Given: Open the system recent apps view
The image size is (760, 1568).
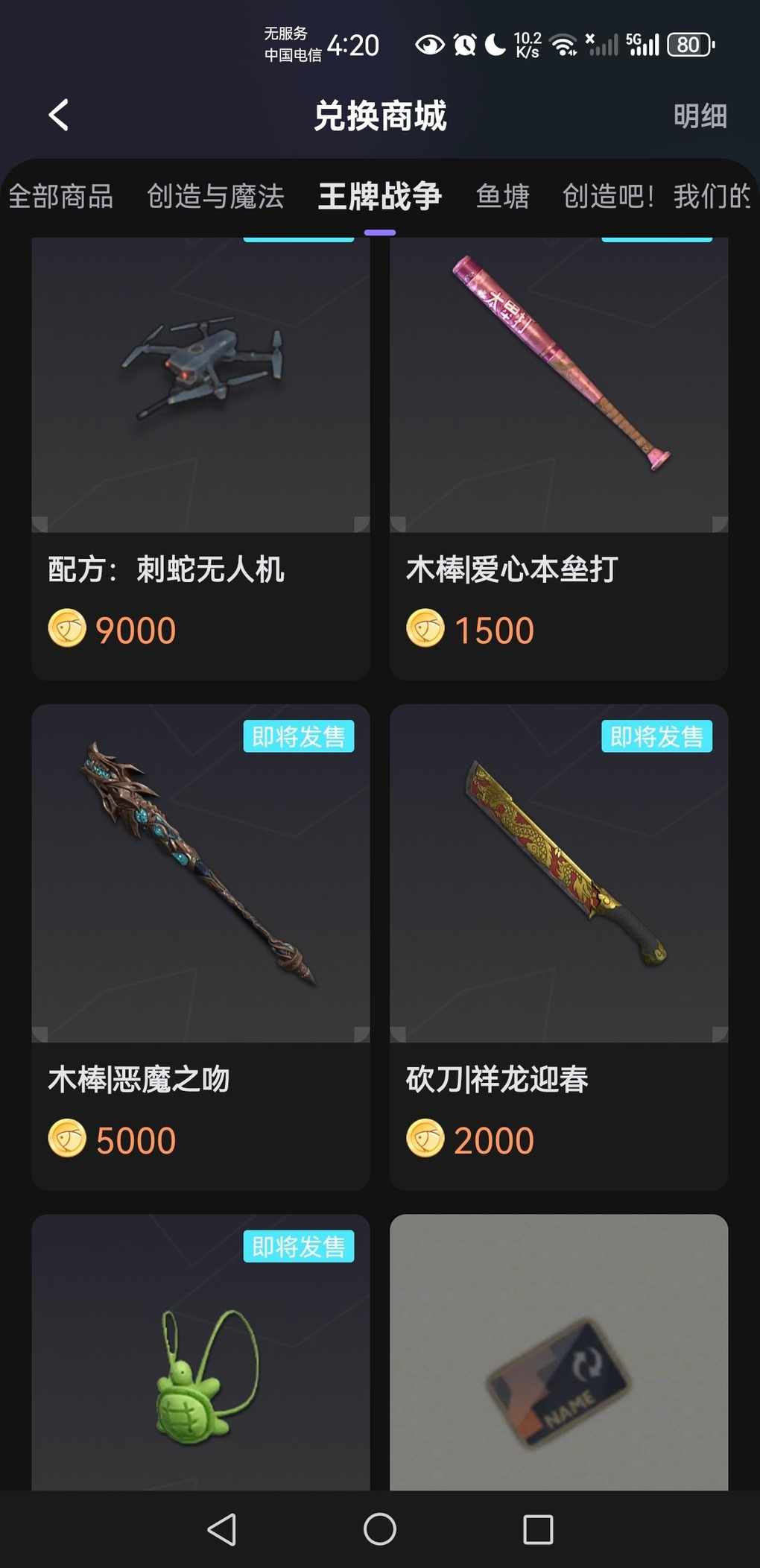Looking at the screenshot, I should tap(537, 1529).
